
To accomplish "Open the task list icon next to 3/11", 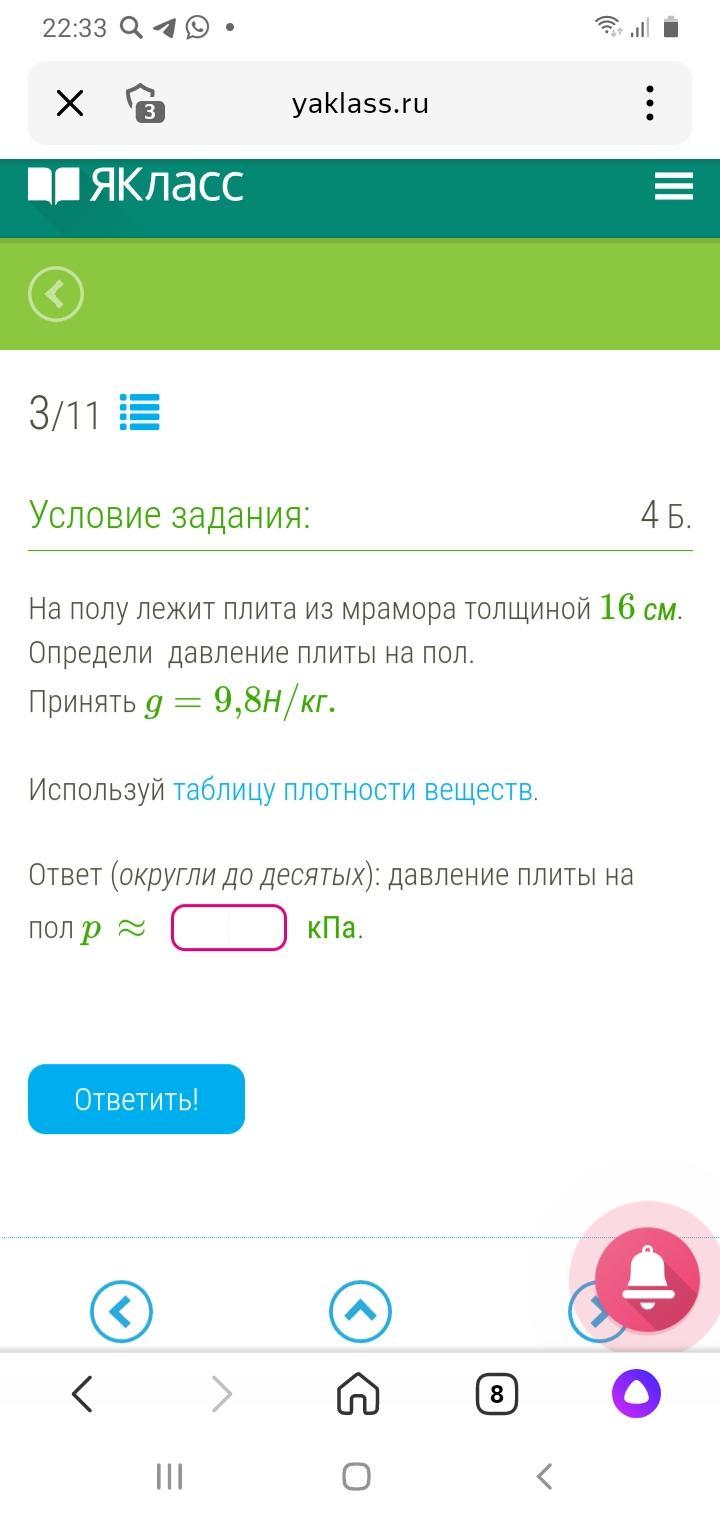I will tap(140, 413).
